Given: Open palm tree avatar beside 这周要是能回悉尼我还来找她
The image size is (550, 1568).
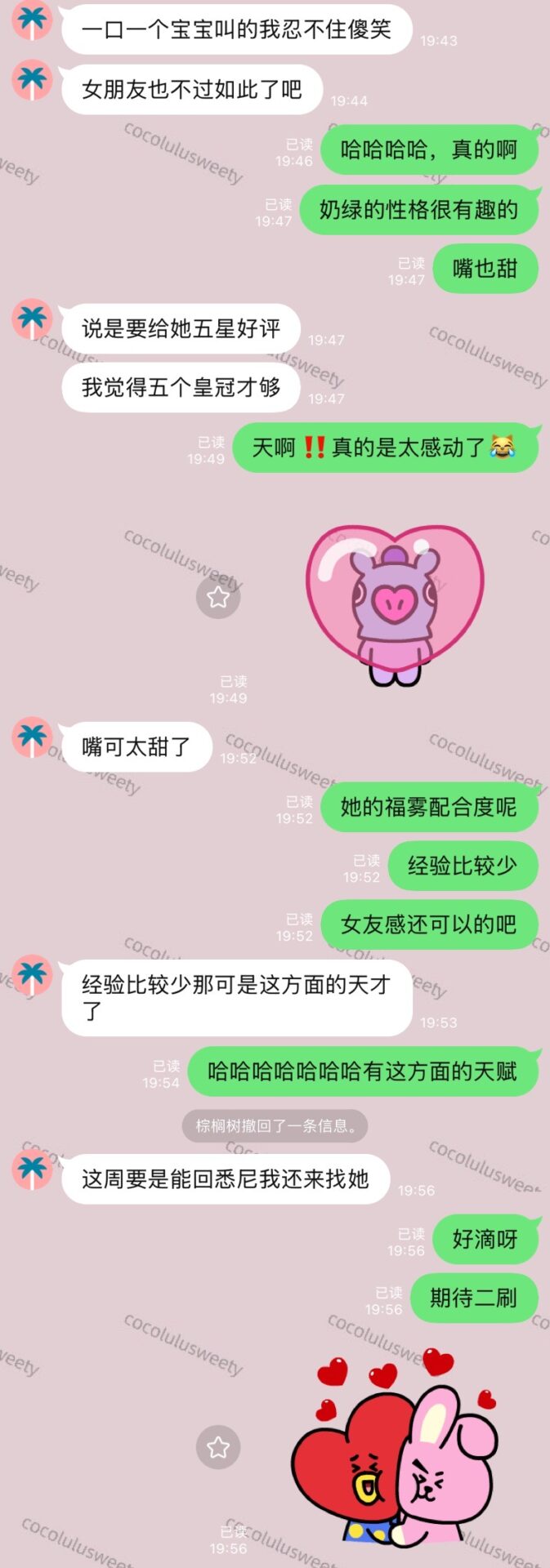Looking at the screenshot, I should 32,1169.
